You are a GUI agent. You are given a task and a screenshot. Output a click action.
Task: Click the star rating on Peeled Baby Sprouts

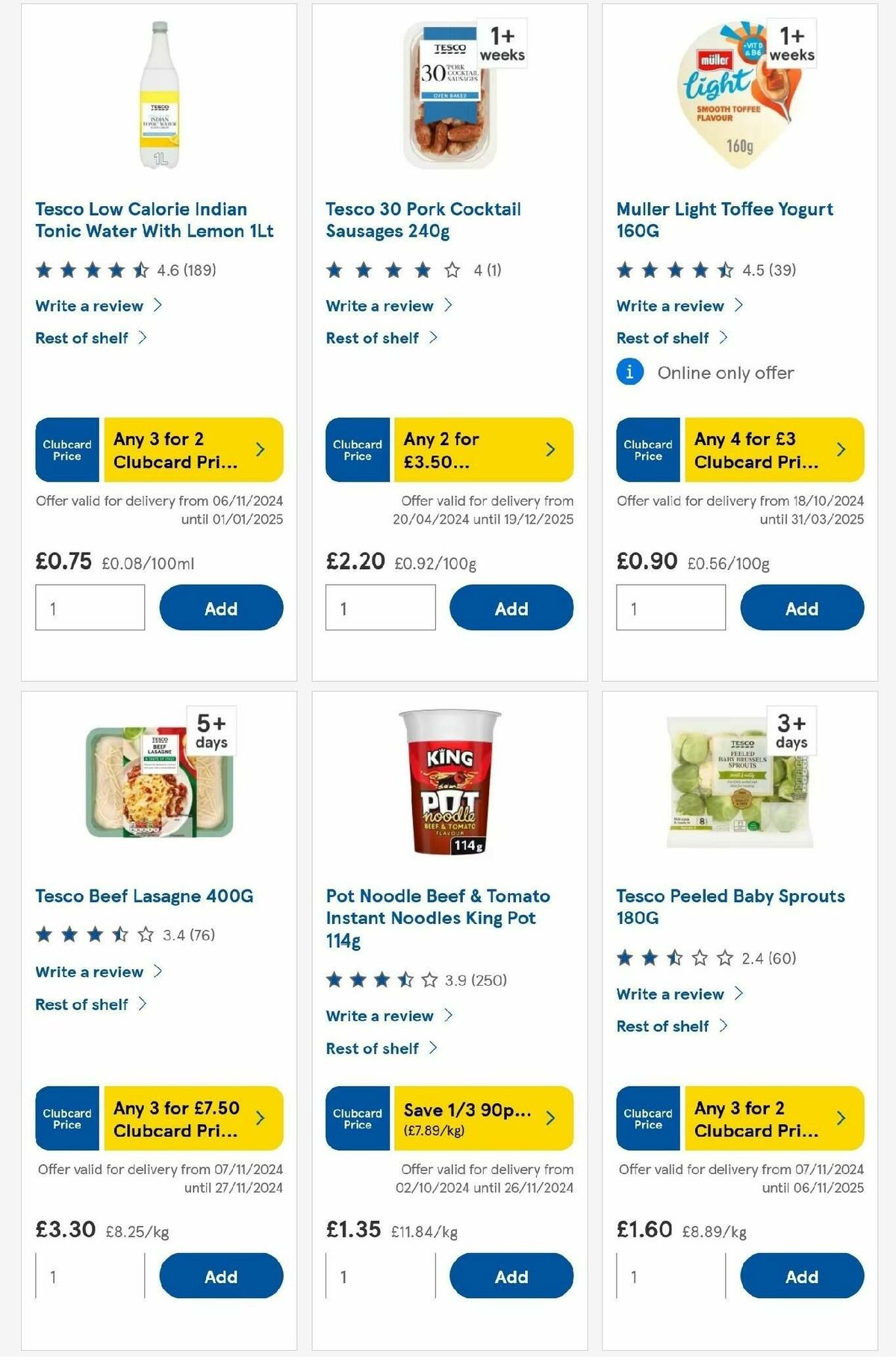(x=670, y=956)
